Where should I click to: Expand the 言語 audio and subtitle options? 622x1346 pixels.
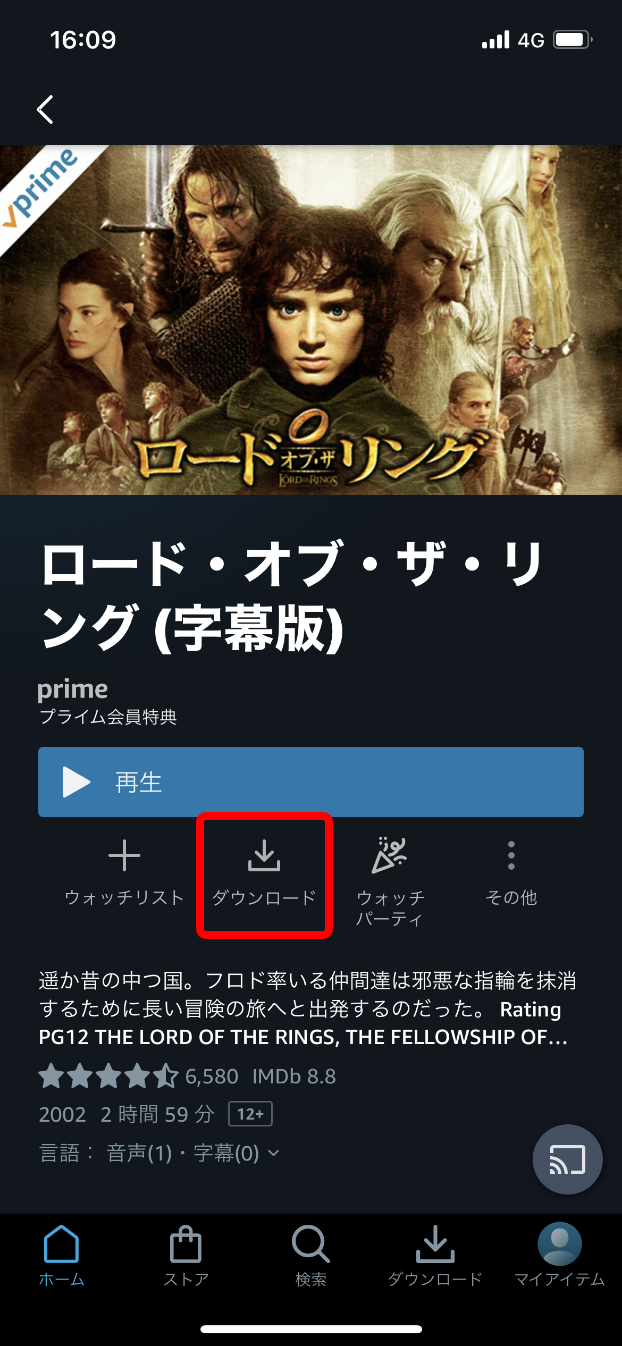point(160,1153)
